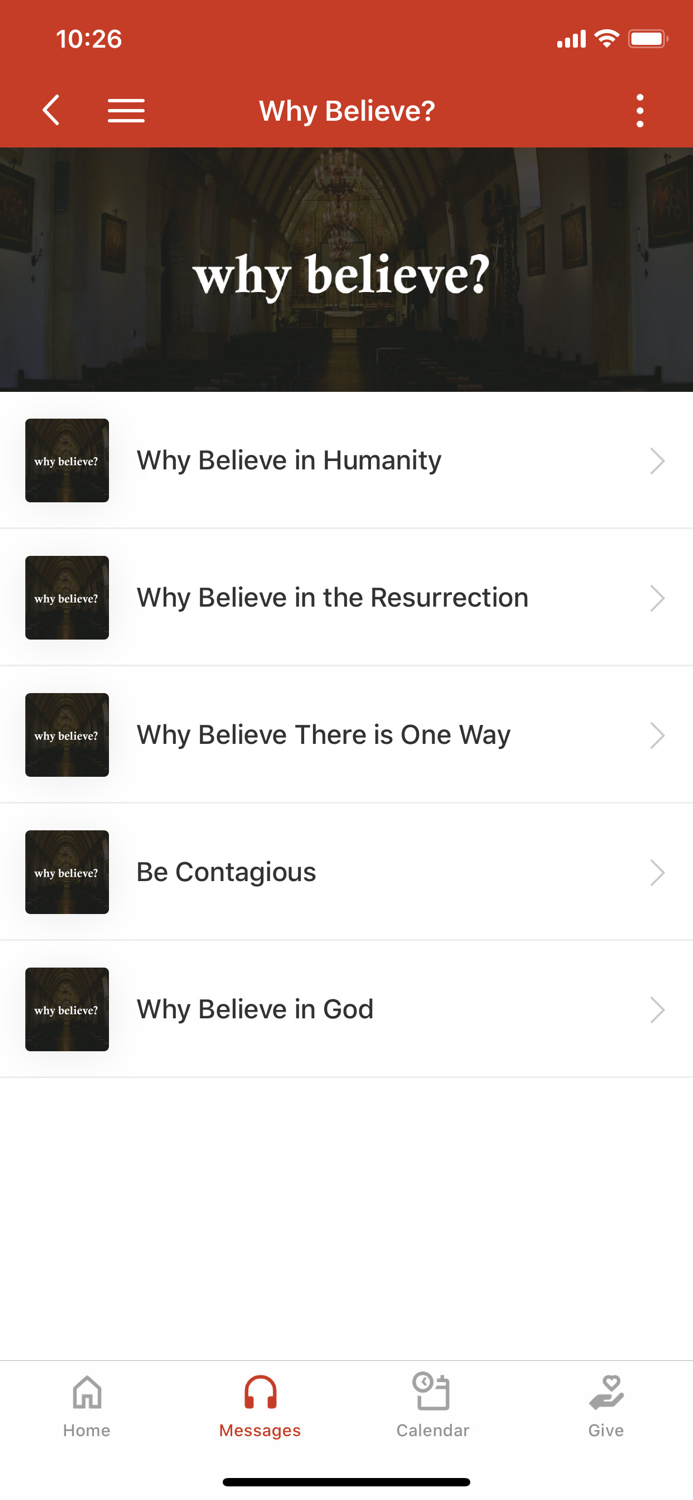Select Why Believe There is One Way
The width and height of the screenshot is (693, 1500).
pyautogui.click(x=346, y=735)
